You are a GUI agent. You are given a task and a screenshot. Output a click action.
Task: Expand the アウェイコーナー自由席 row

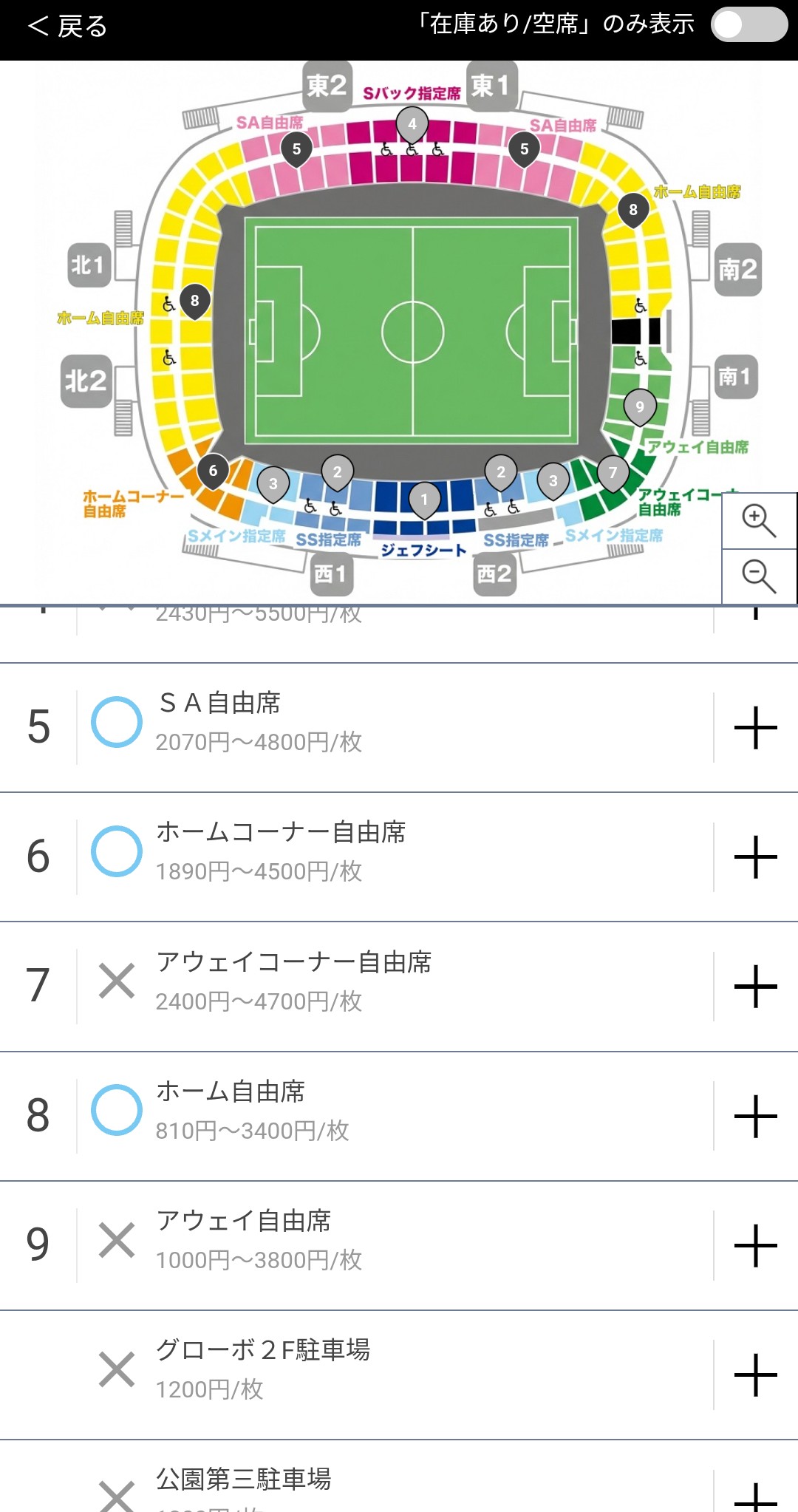[x=755, y=987]
